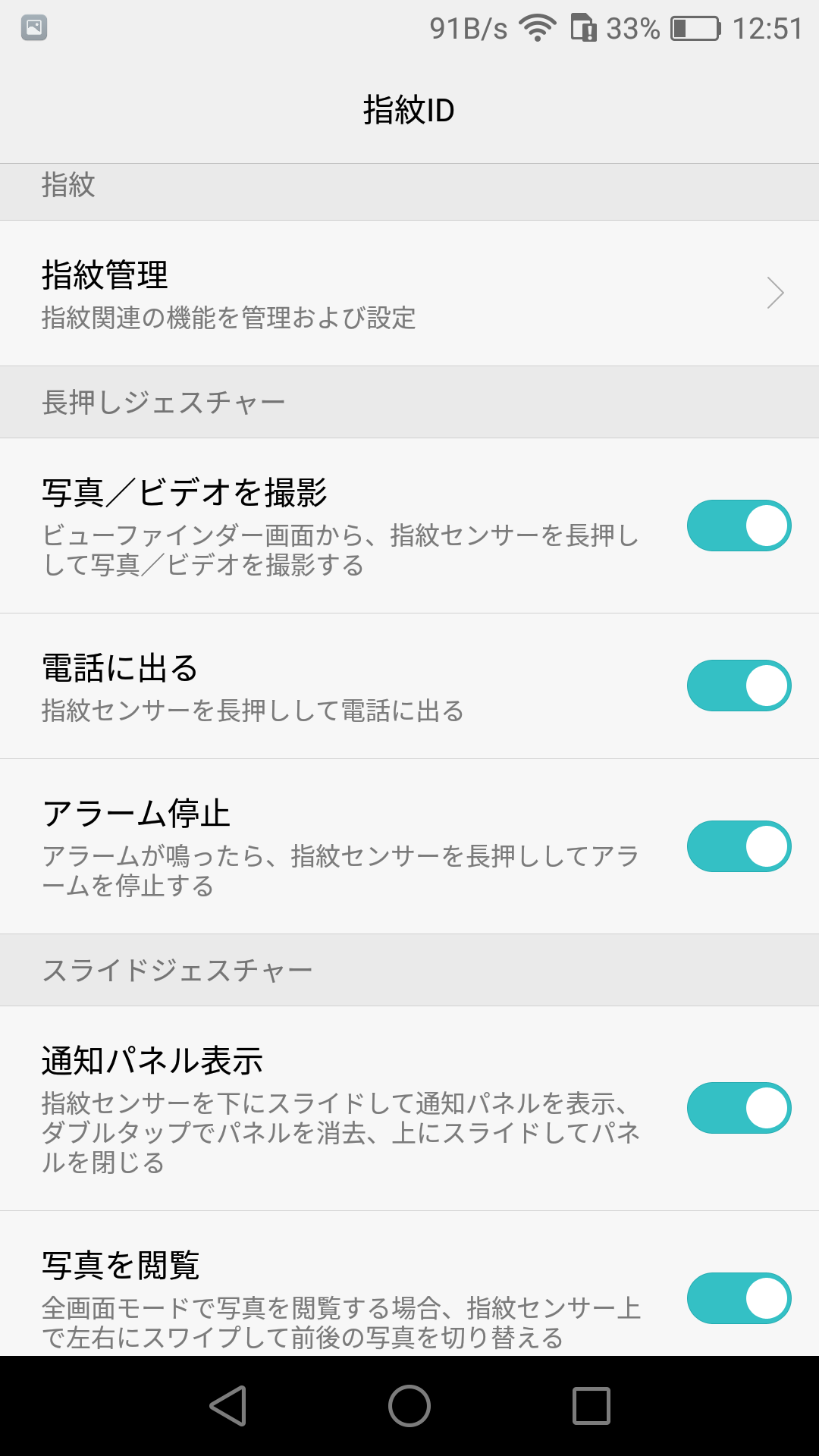Disable the 電話に出る toggle
Image resolution: width=819 pixels, height=1456 pixels.
click(x=739, y=686)
